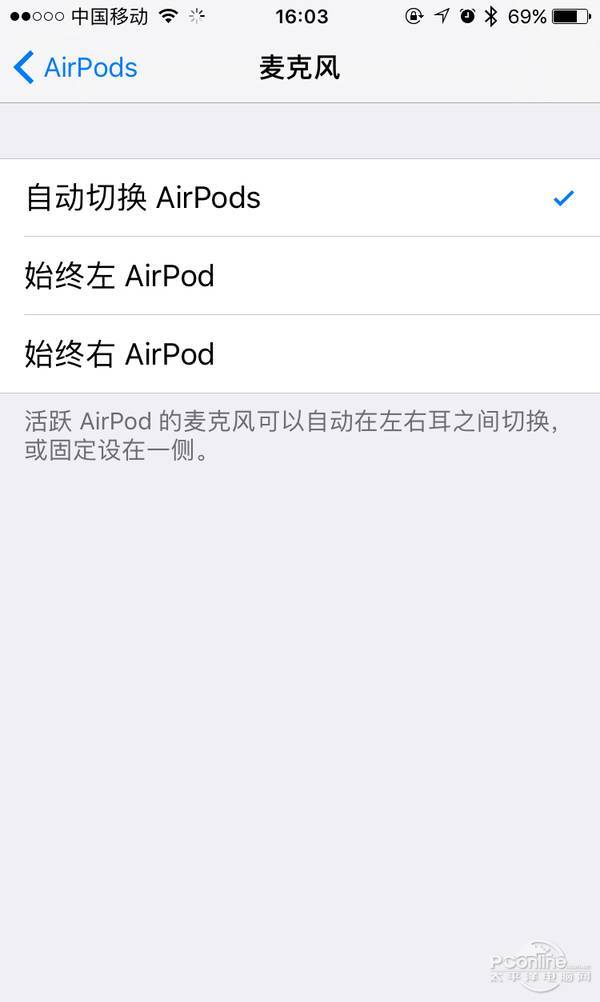Screen dimensions: 600x1002
Task: Select 自动切换 AirPods option
Action: point(300,198)
